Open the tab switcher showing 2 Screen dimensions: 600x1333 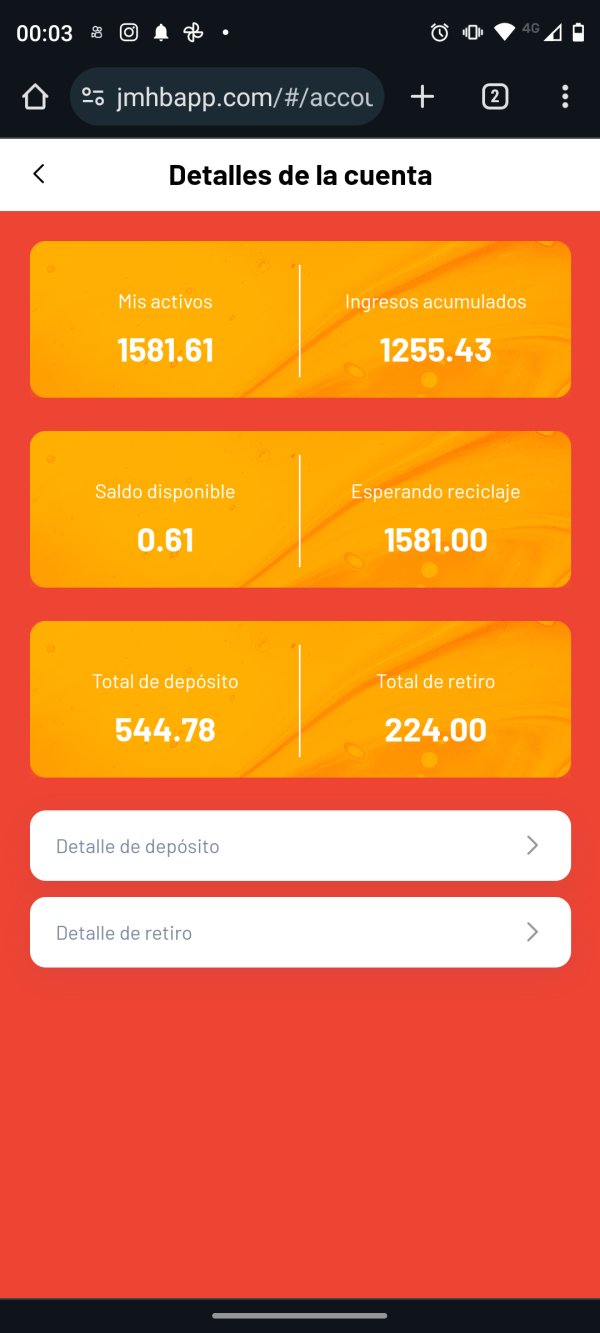495,97
